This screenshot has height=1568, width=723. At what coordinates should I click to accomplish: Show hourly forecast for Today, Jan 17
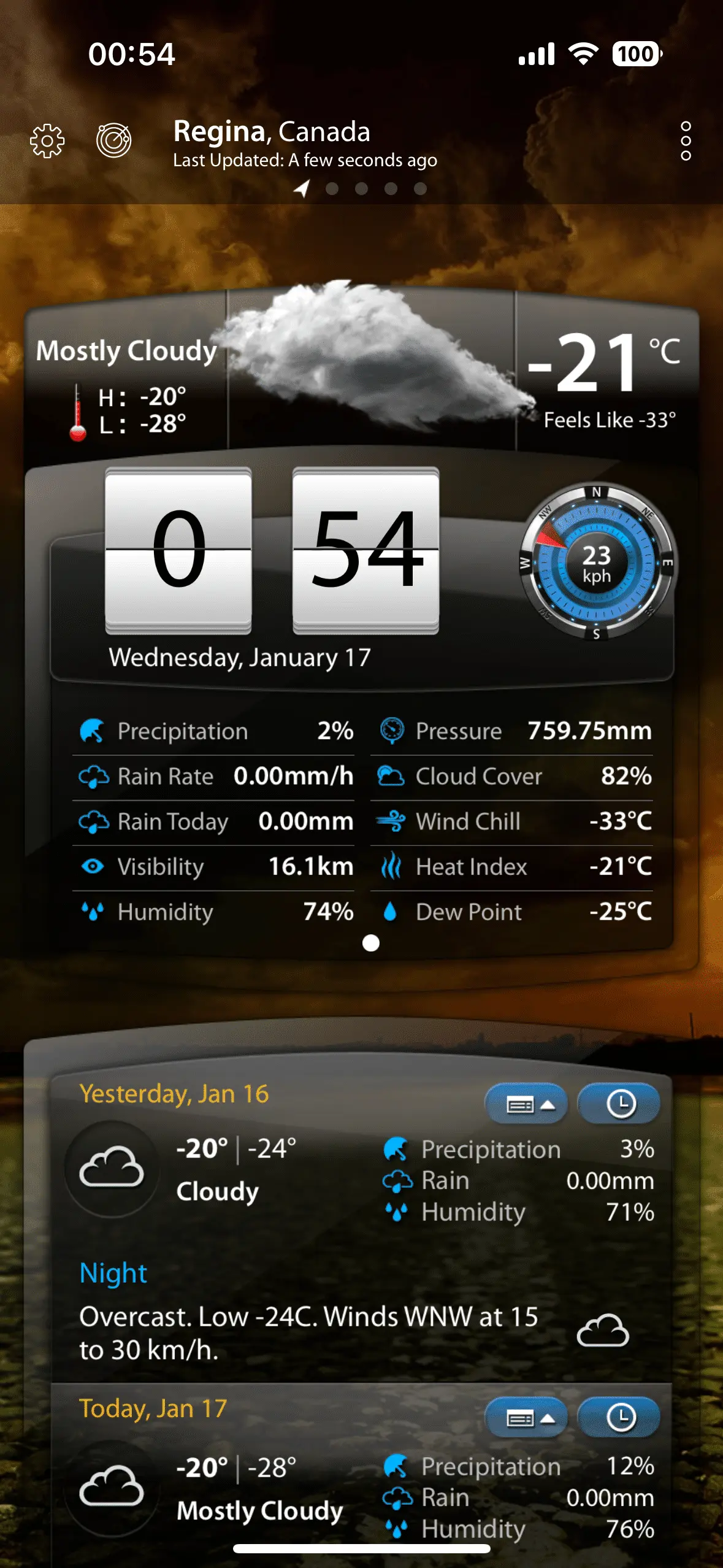619,1418
